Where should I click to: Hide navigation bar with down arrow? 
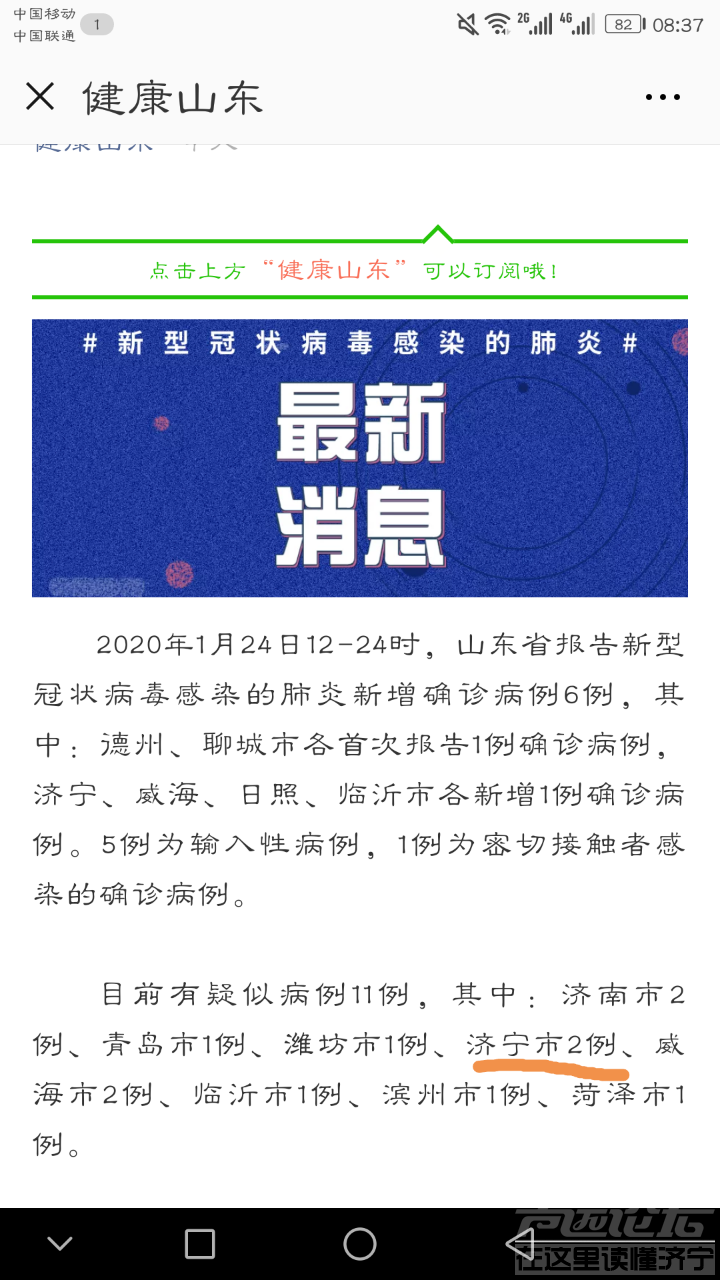tap(60, 1243)
